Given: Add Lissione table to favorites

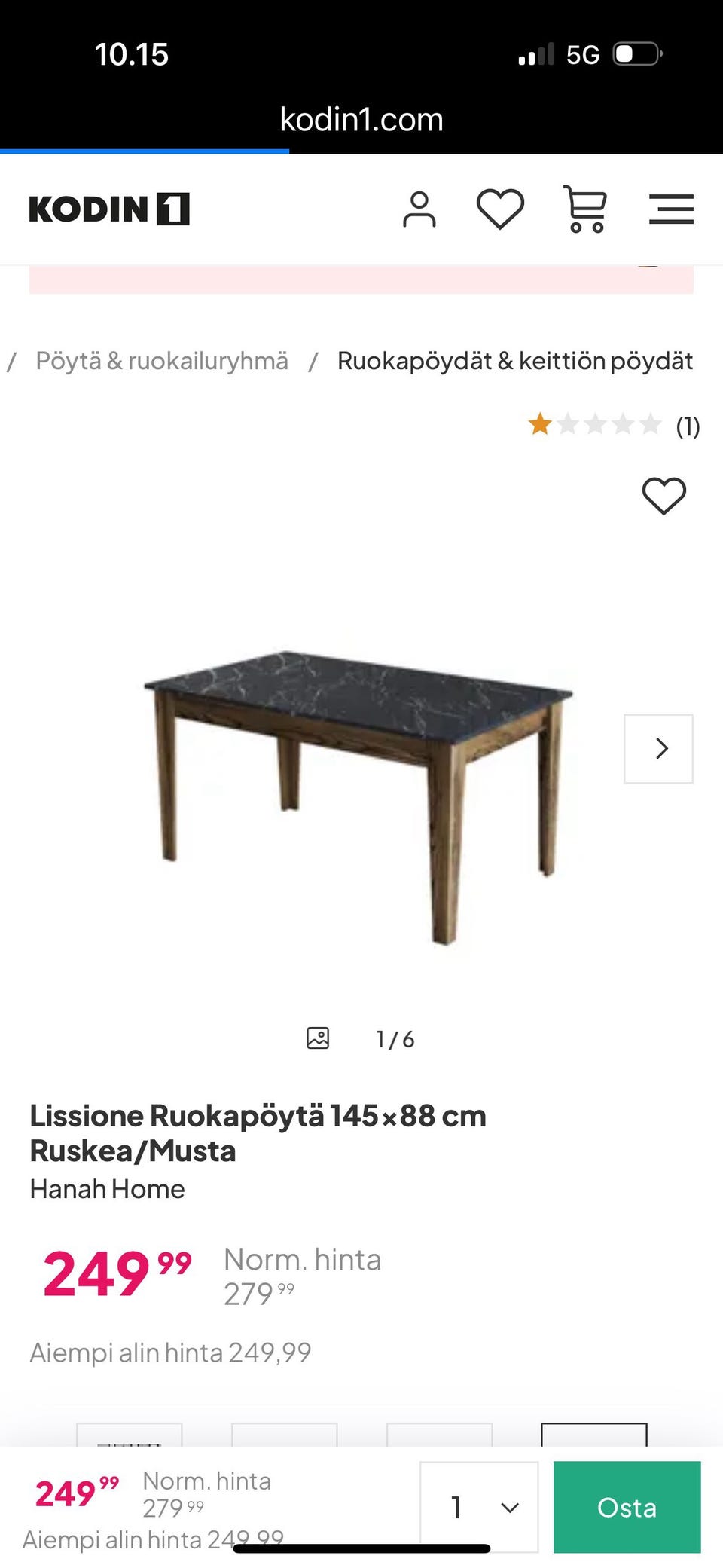Looking at the screenshot, I should point(664,497).
